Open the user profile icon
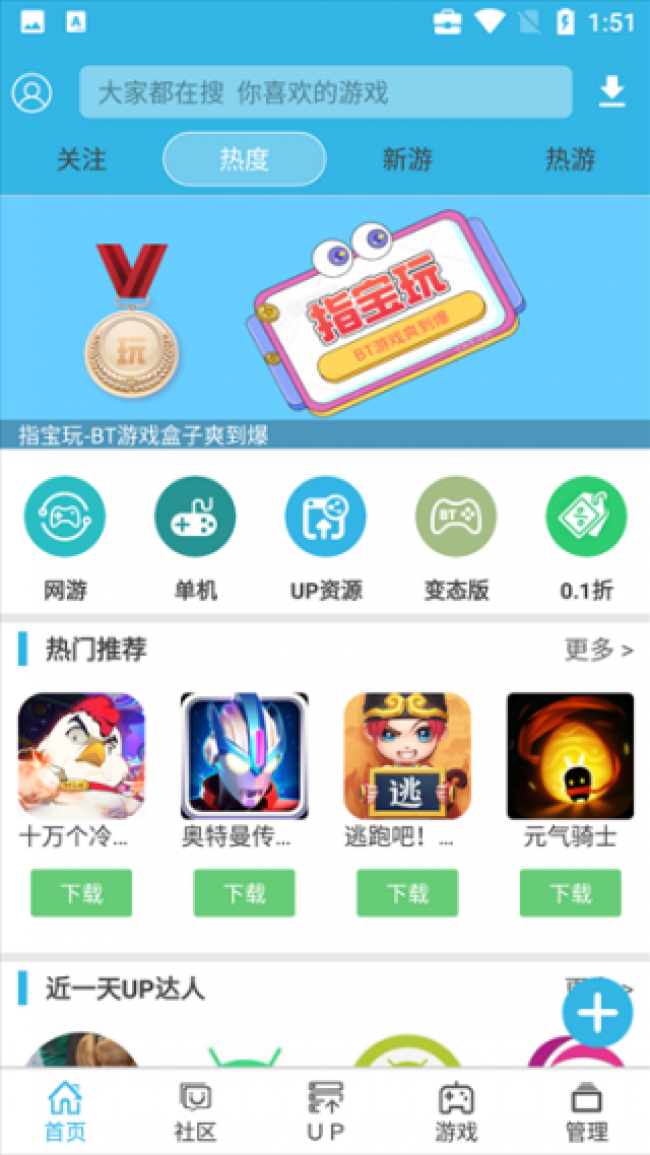 (x=32, y=93)
